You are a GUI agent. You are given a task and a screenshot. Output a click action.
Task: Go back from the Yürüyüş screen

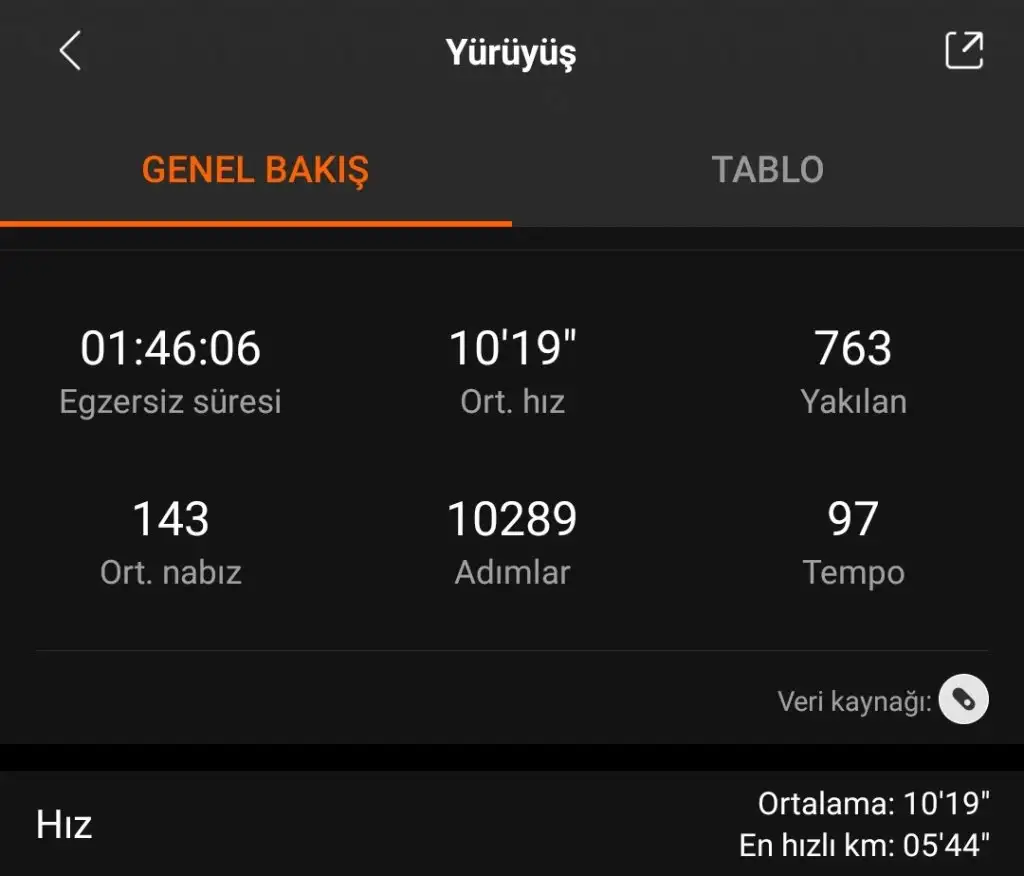point(69,51)
